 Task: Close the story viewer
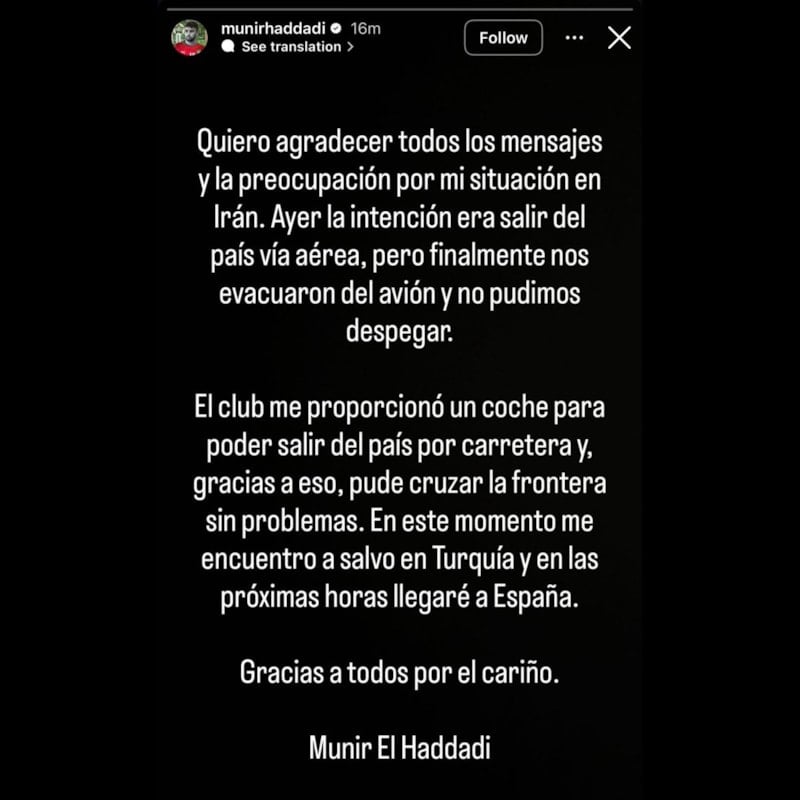[x=620, y=38]
